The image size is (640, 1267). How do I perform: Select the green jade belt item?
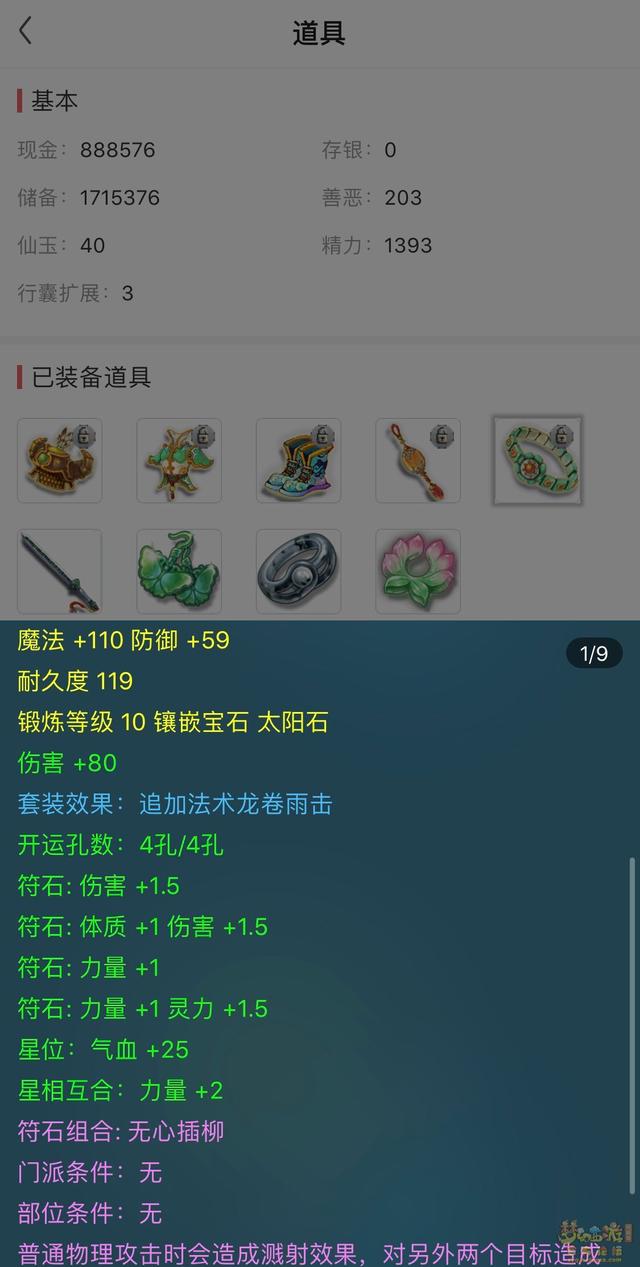pyautogui.click(x=538, y=460)
